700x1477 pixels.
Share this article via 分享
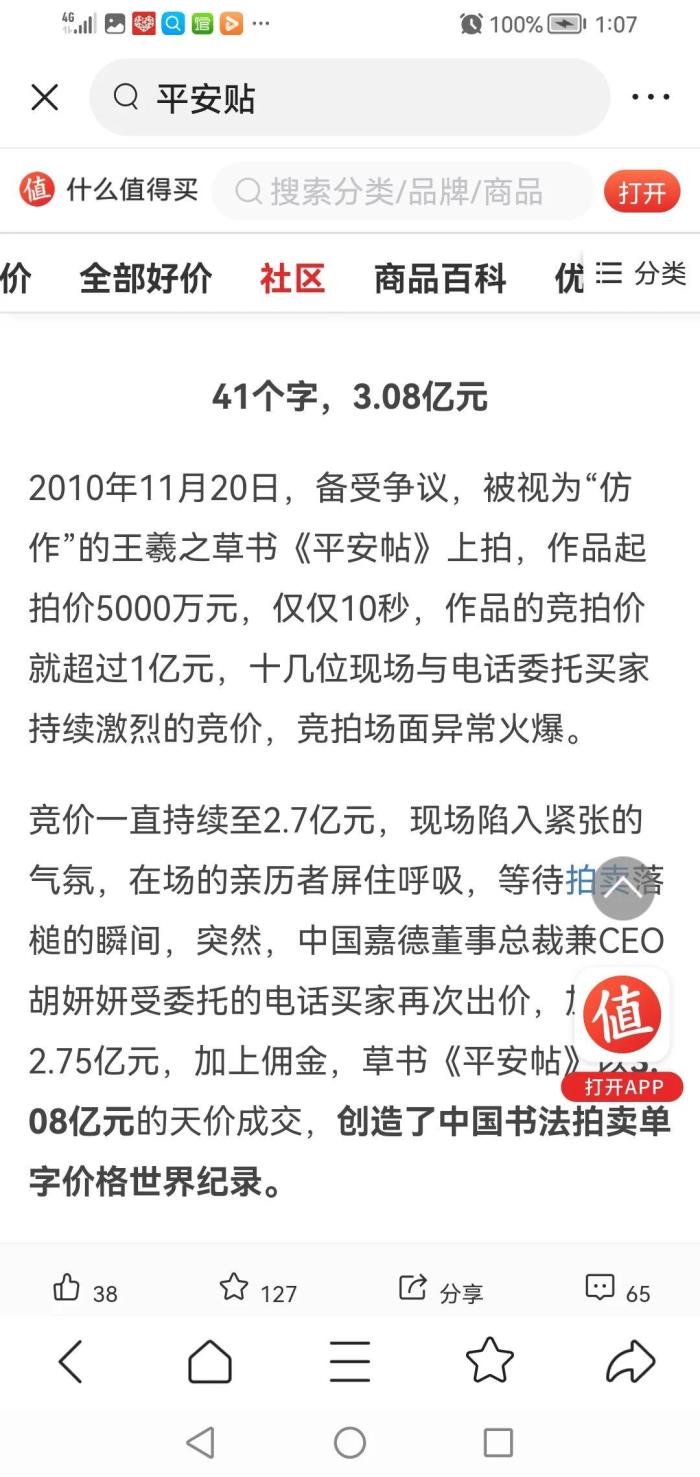tap(440, 1290)
